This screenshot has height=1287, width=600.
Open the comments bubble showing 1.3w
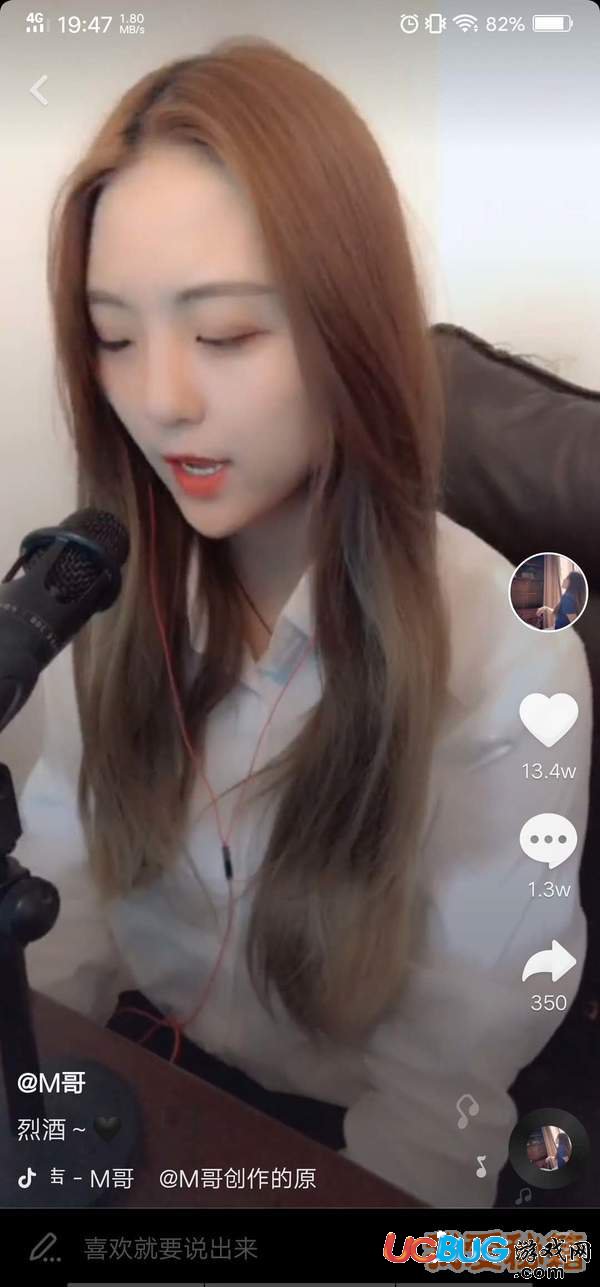tap(549, 841)
